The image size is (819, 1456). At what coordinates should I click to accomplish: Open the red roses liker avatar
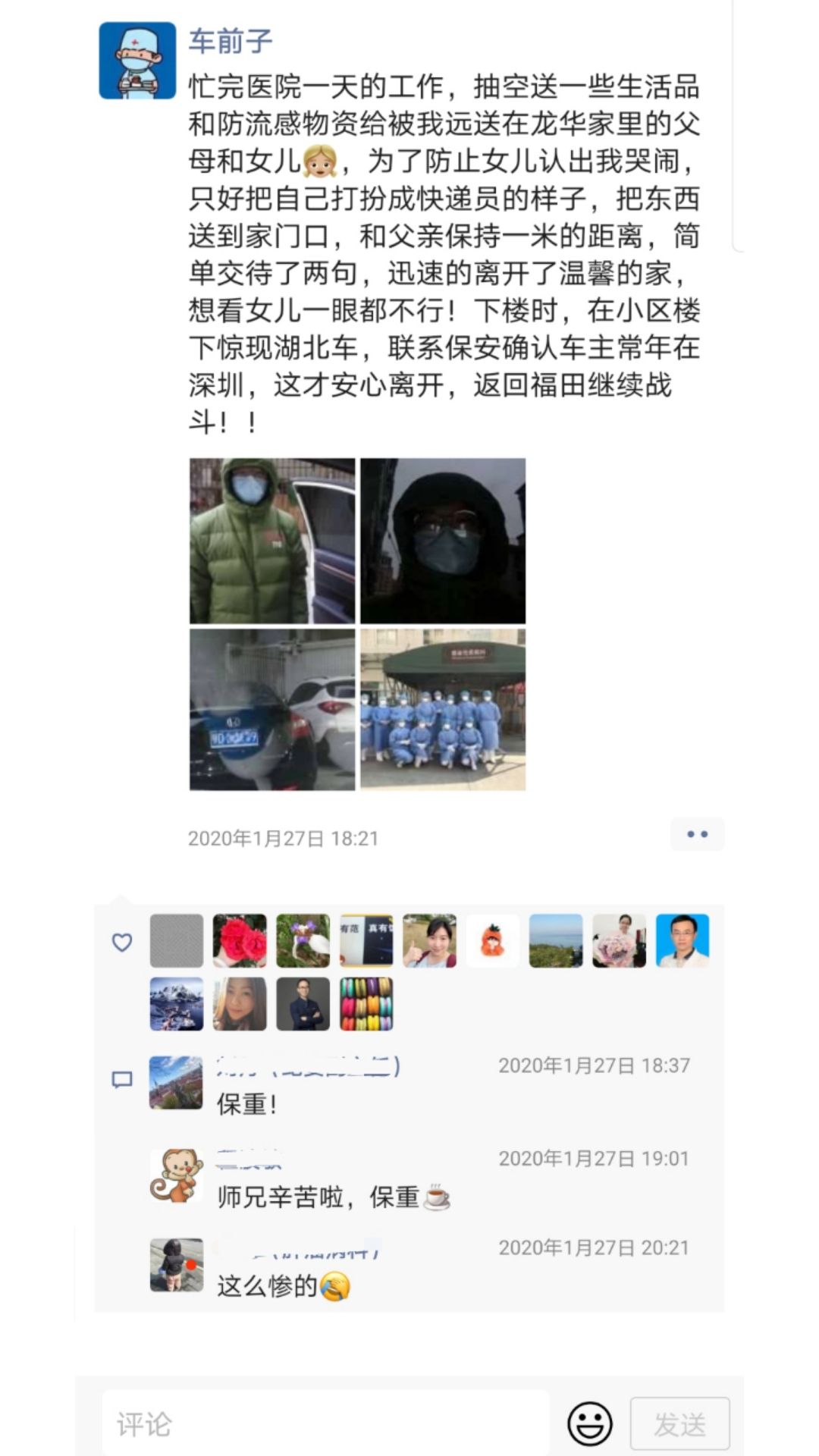coord(240,941)
